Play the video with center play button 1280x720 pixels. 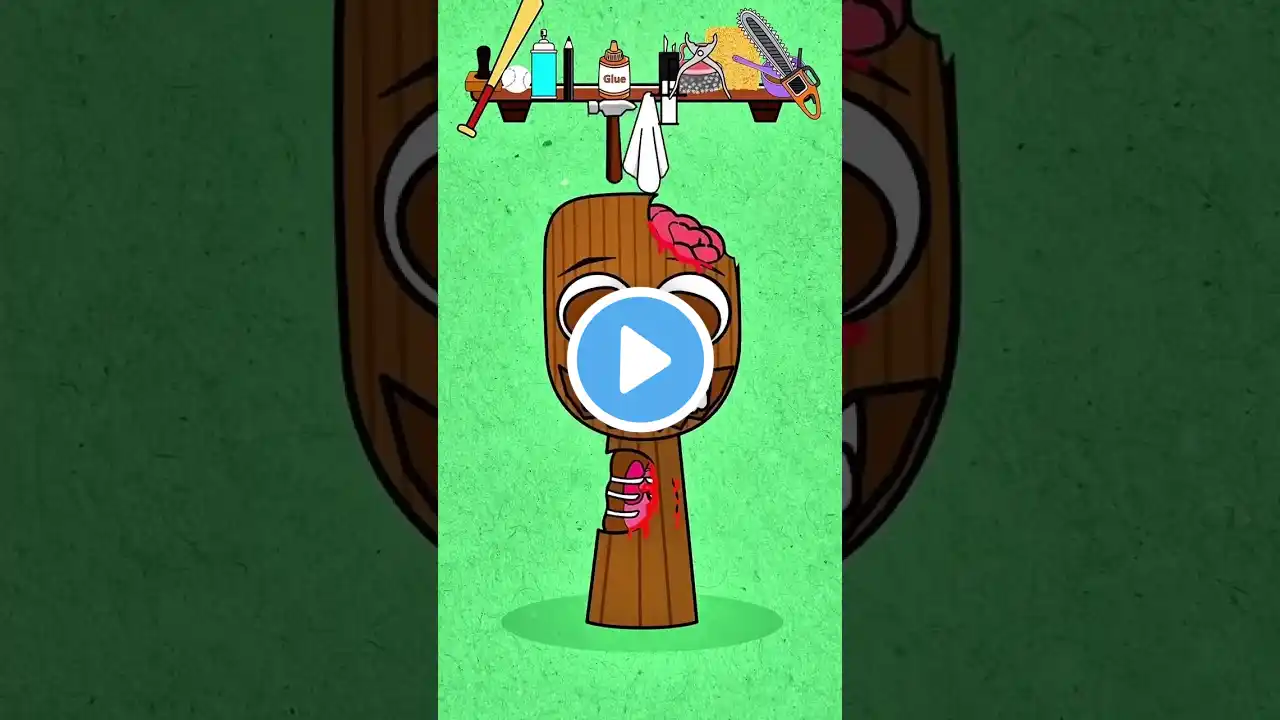pos(640,360)
